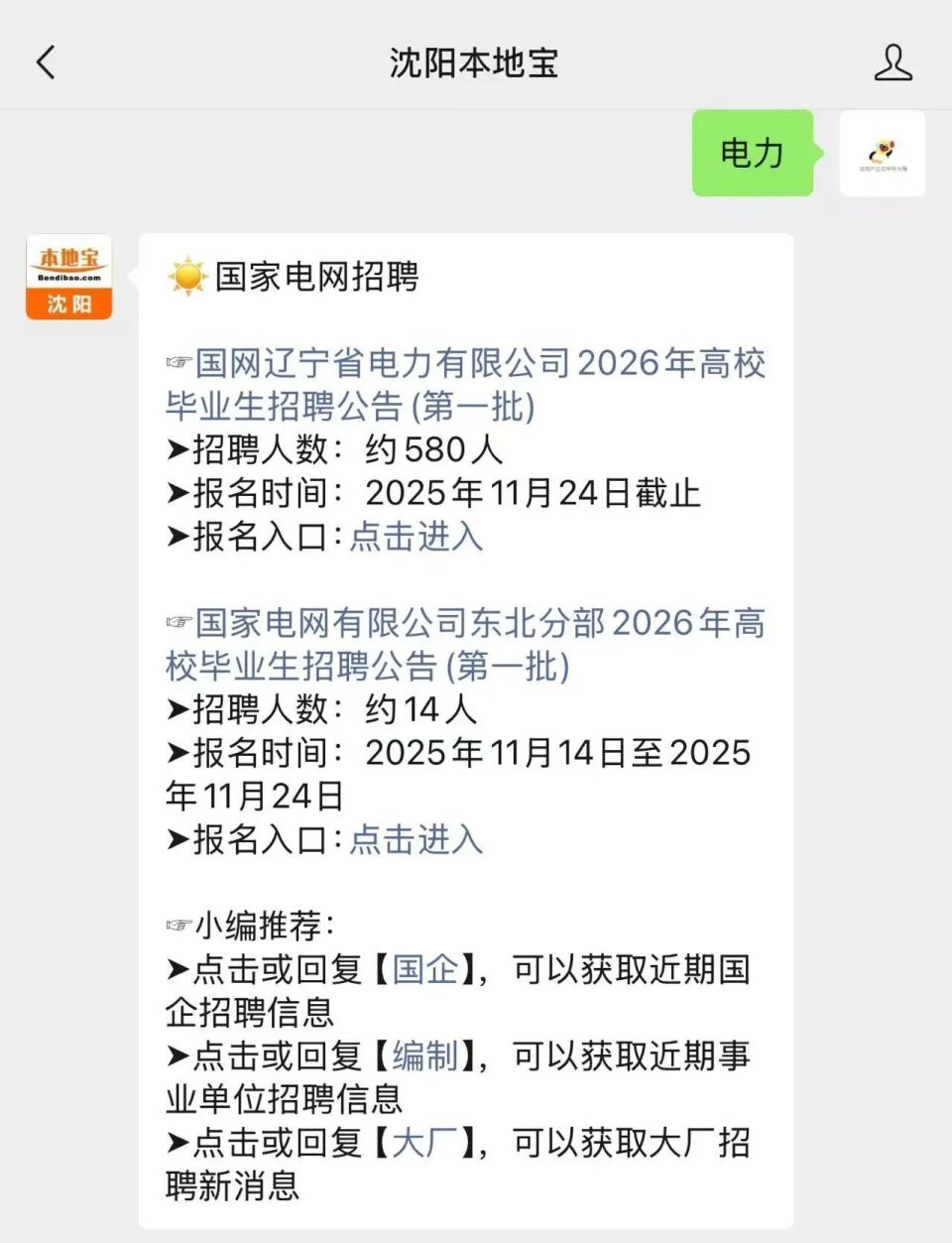952x1243 pixels.
Task: Tap the back arrow to leave chat
Action: pos(44,62)
